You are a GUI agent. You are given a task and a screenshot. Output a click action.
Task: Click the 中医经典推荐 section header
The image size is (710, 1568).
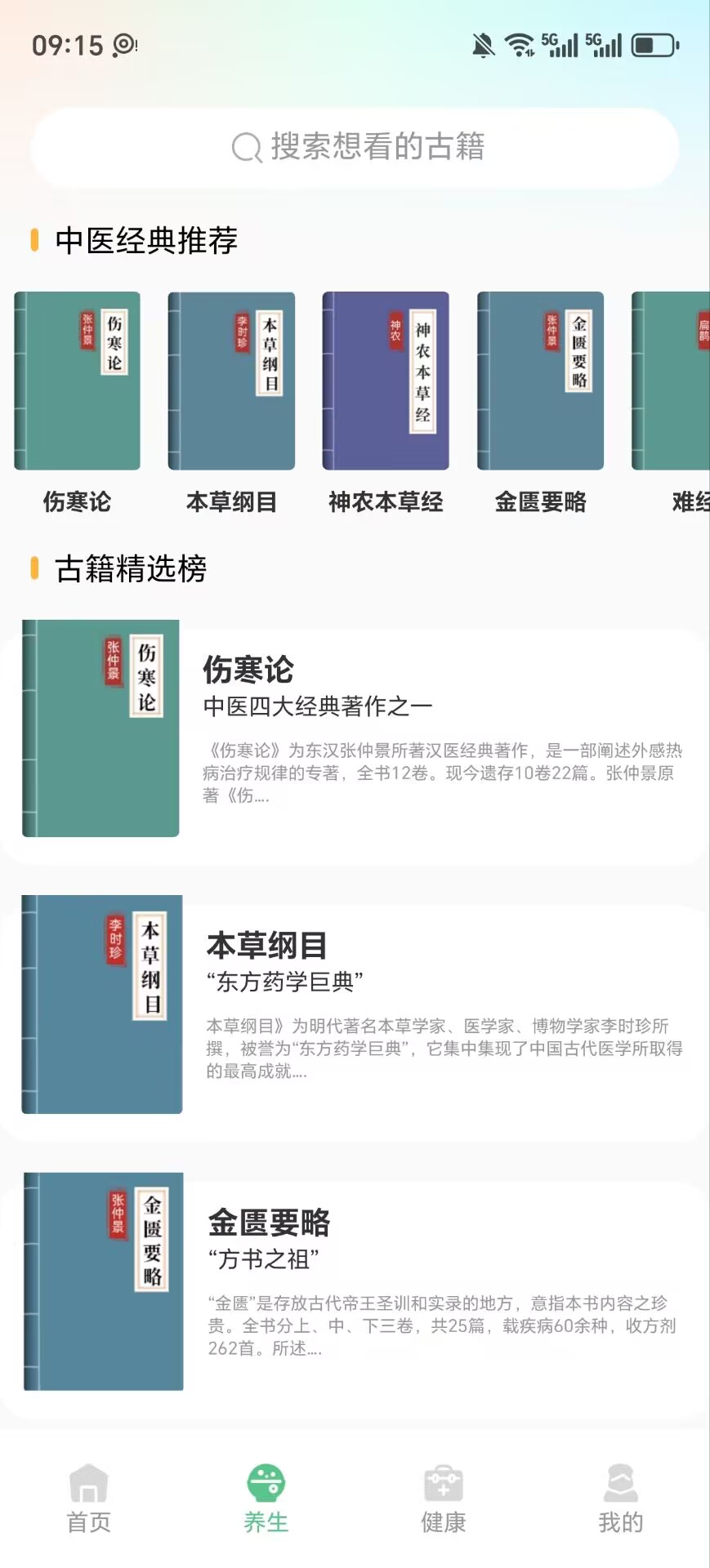tap(145, 242)
